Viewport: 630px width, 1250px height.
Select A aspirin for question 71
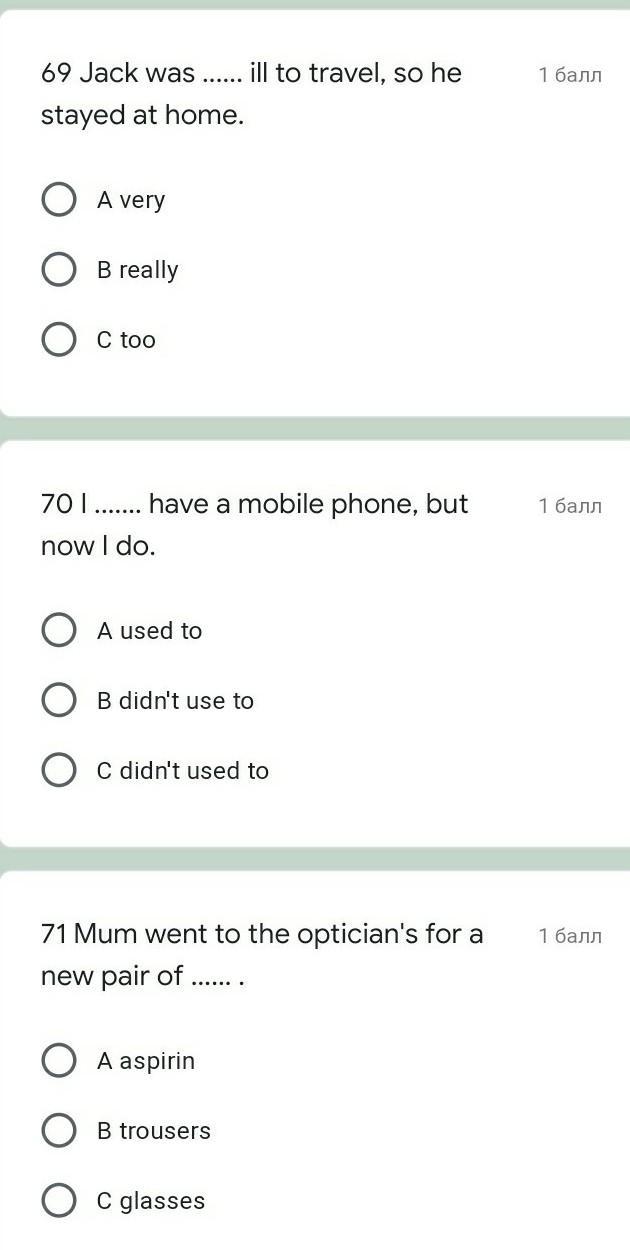pyautogui.click(x=59, y=1061)
